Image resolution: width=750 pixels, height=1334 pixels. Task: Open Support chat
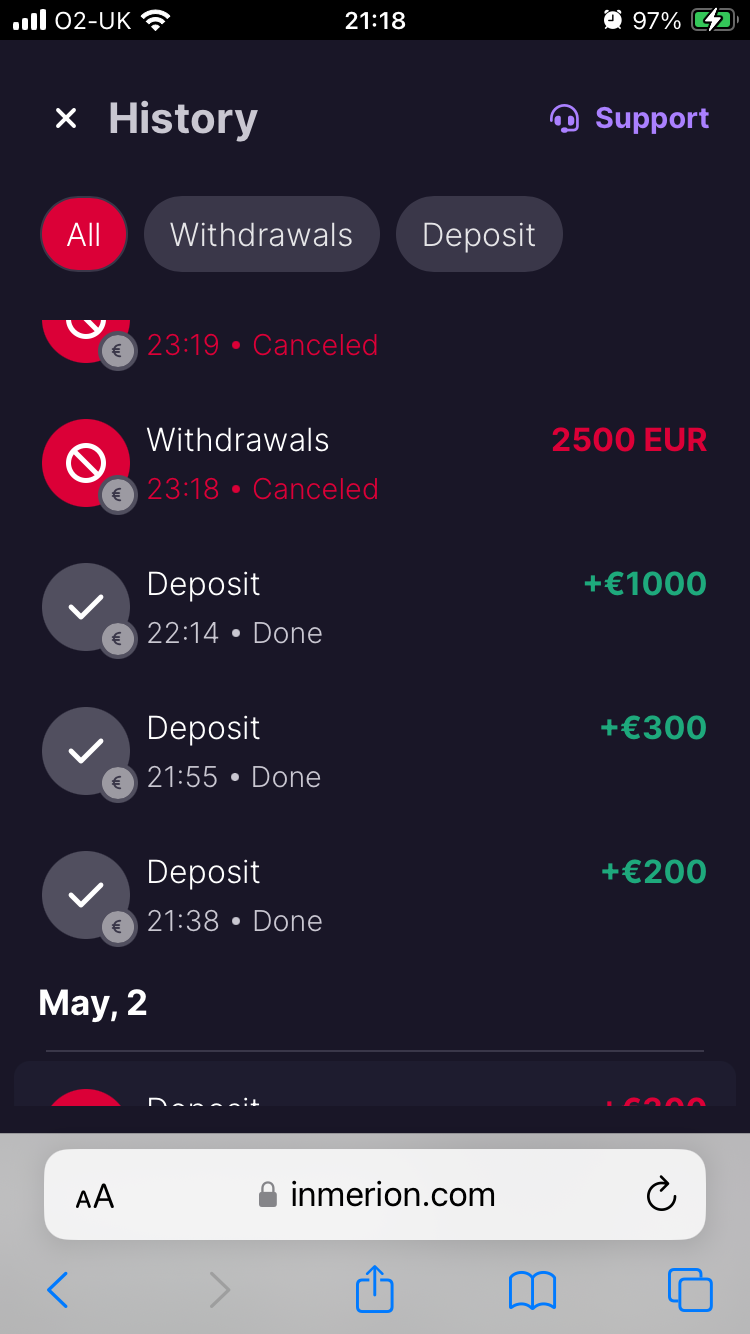click(x=630, y=119)
